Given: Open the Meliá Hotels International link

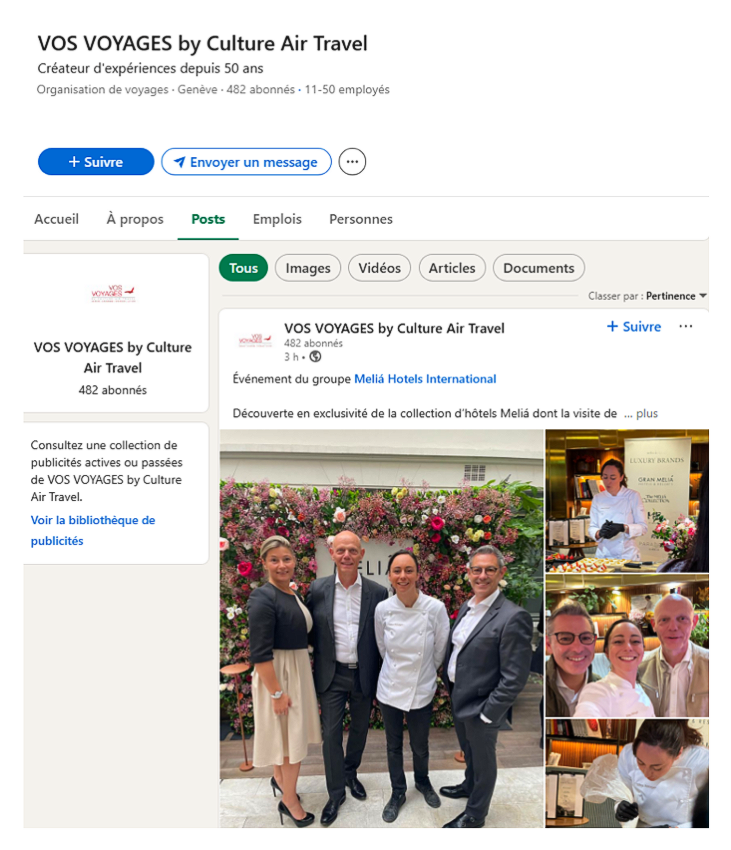Looking at the screenshot, I should 425,379.
